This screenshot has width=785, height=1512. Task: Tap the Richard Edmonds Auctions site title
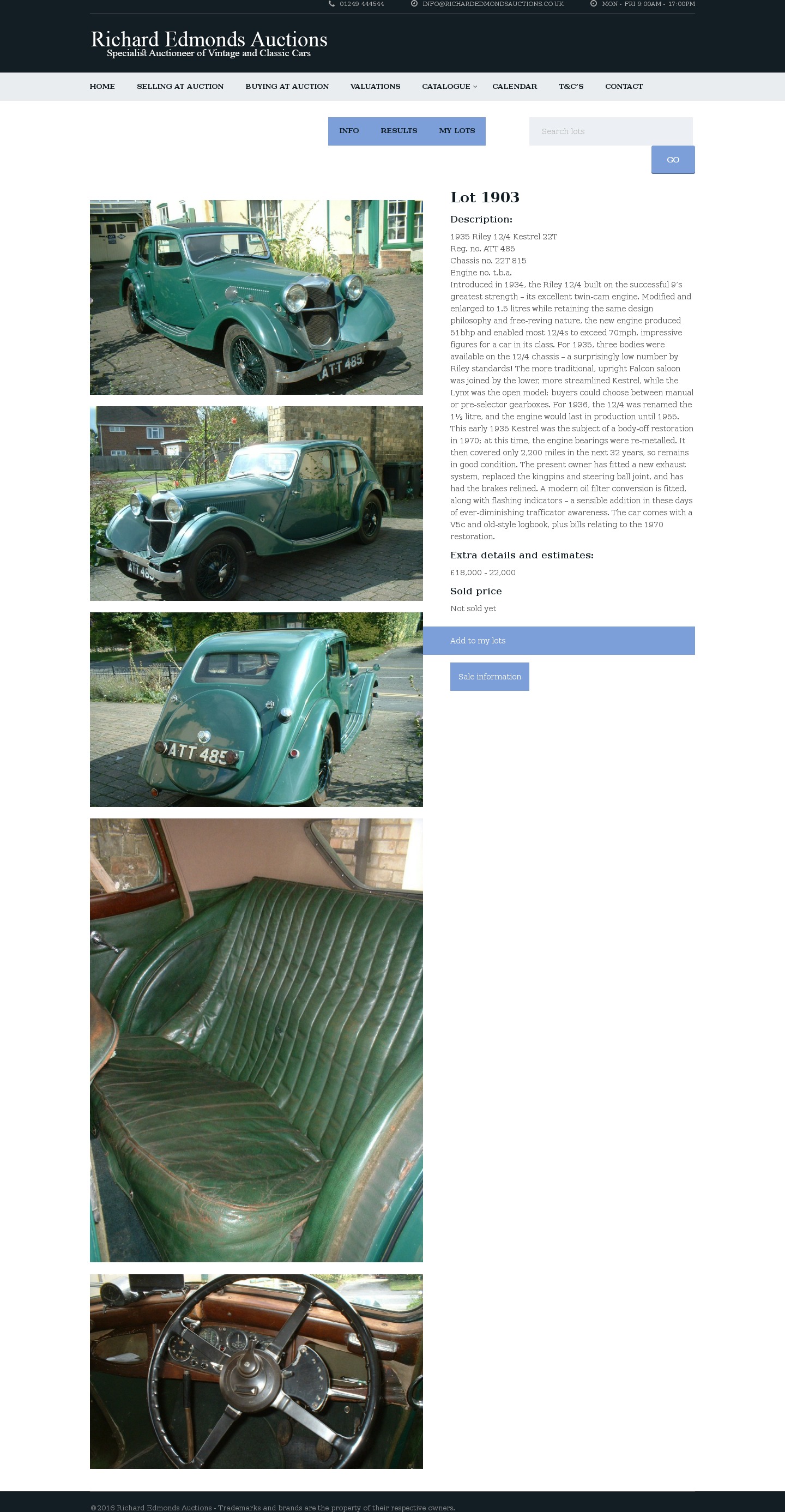coord(209,40)
